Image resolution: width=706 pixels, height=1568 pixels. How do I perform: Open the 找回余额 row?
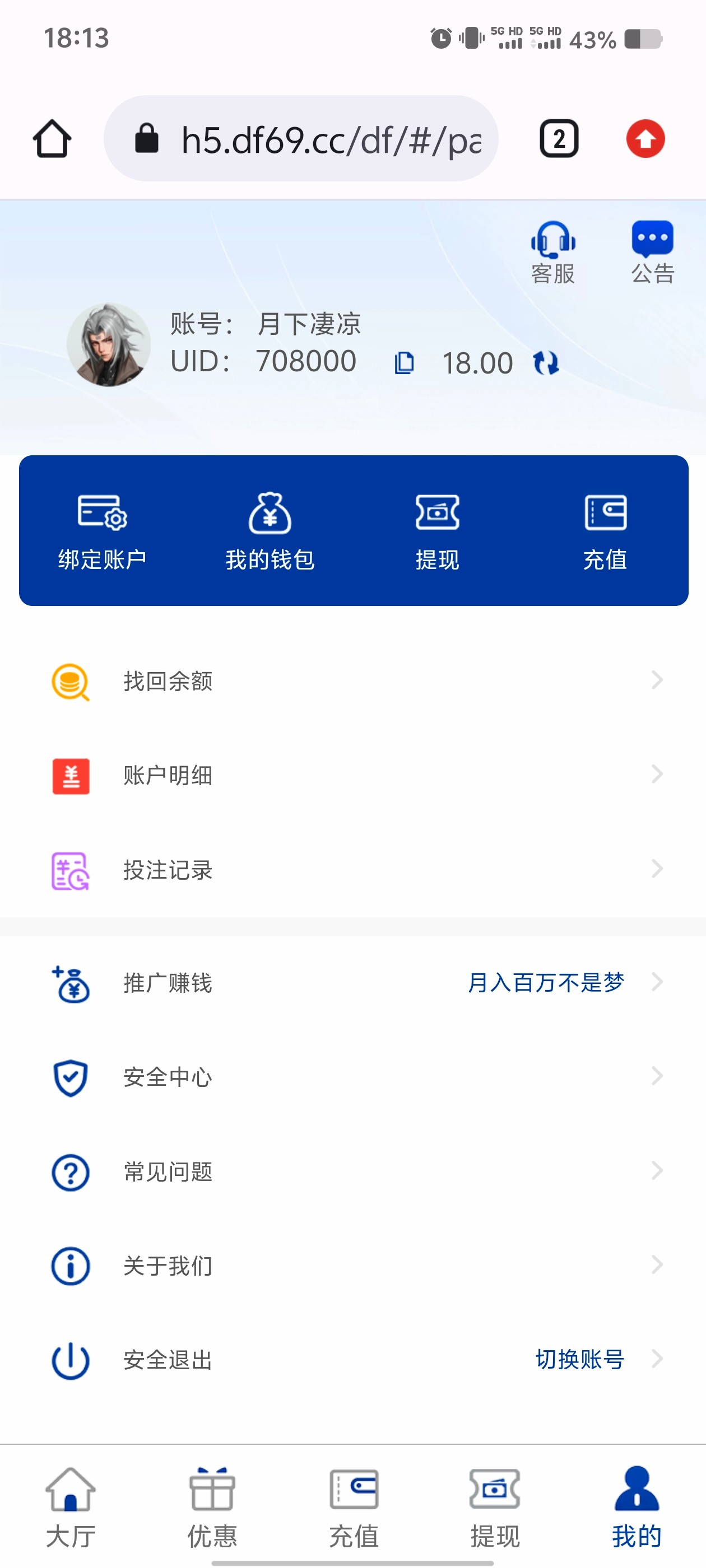(x=352, y=680)
